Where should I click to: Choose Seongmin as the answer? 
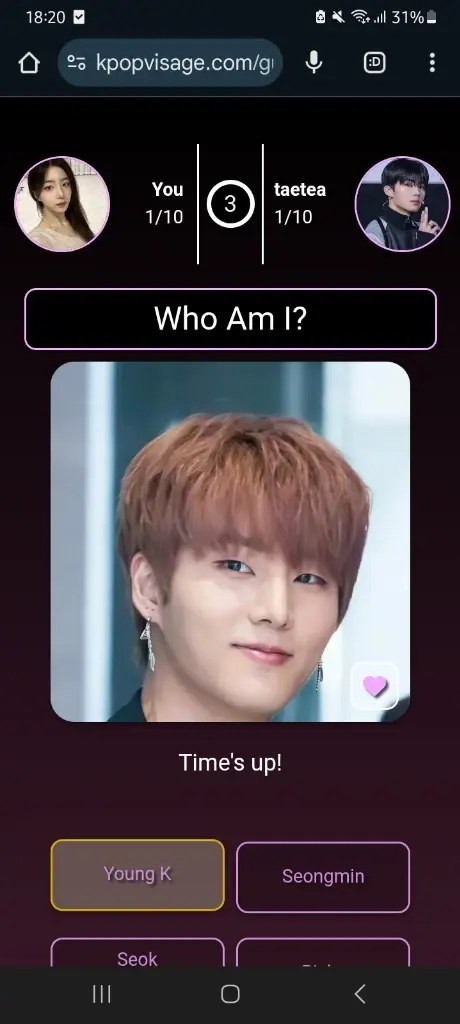click(323, 876)
